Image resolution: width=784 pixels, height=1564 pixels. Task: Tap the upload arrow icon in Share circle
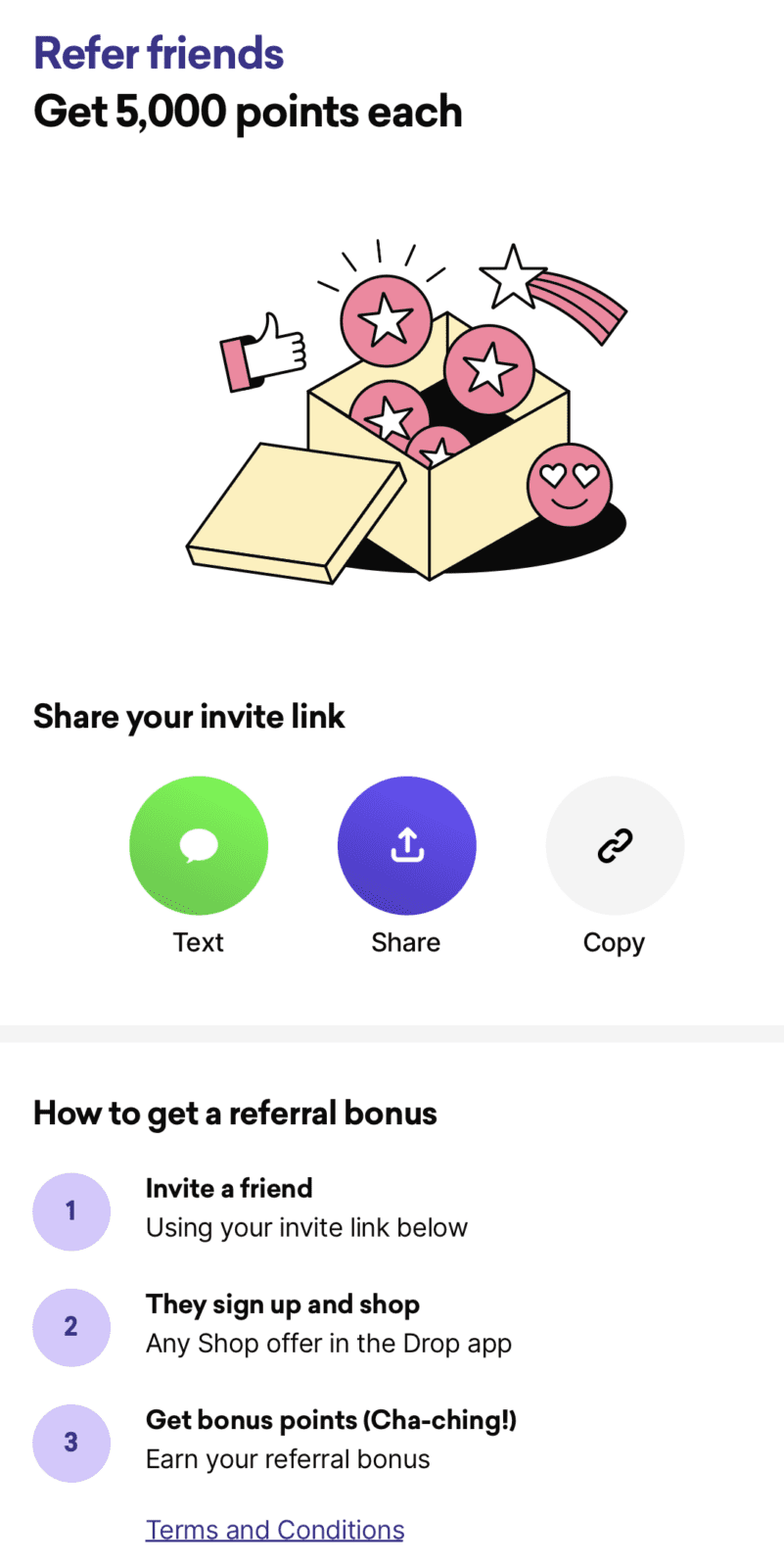pos(406,845)
